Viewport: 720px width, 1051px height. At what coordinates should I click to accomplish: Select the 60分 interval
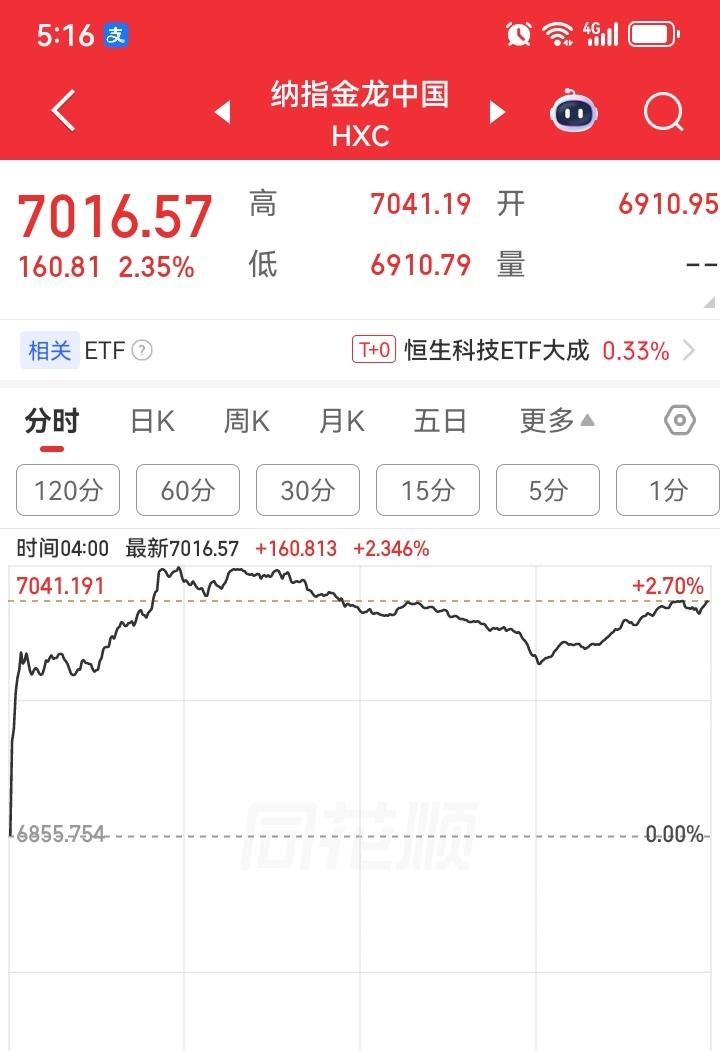[187, 490]
